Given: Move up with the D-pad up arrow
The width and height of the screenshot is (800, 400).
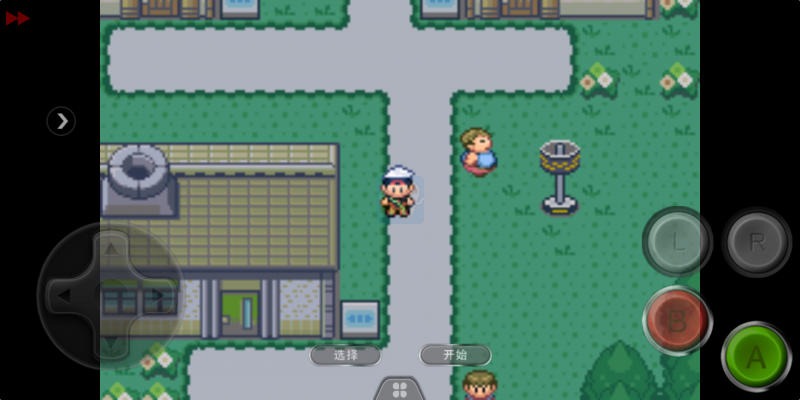Looking at the screenshot, I should point(111,247).
